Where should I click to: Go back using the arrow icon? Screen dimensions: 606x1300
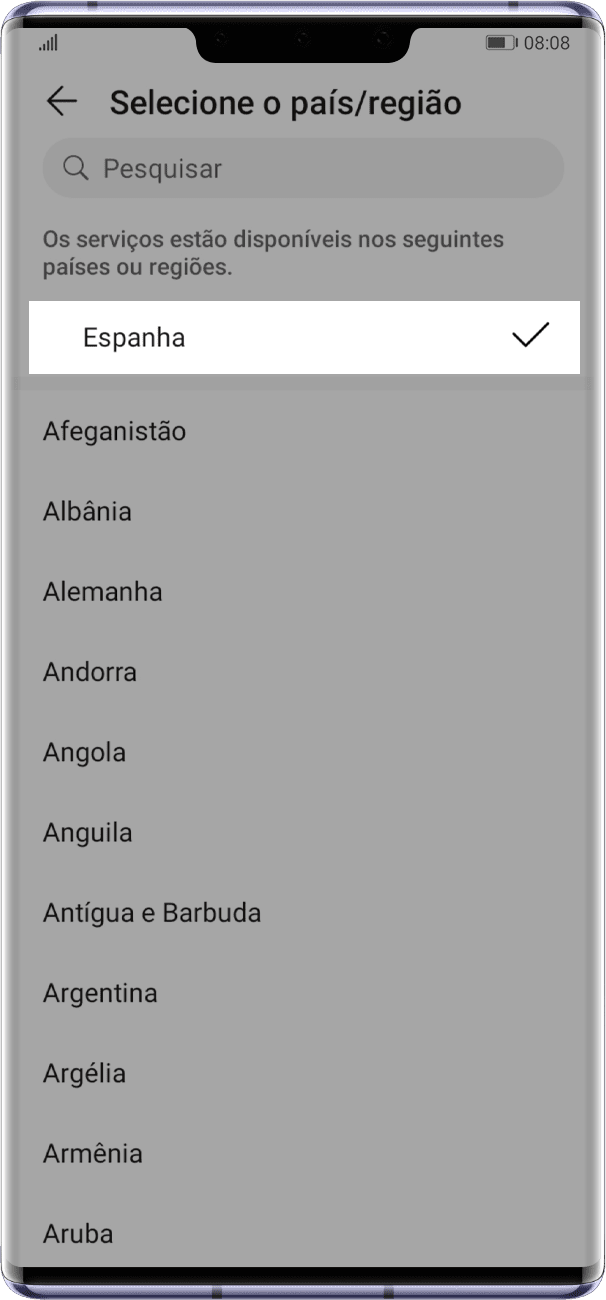pyautogui.click(x=62, y=102)
